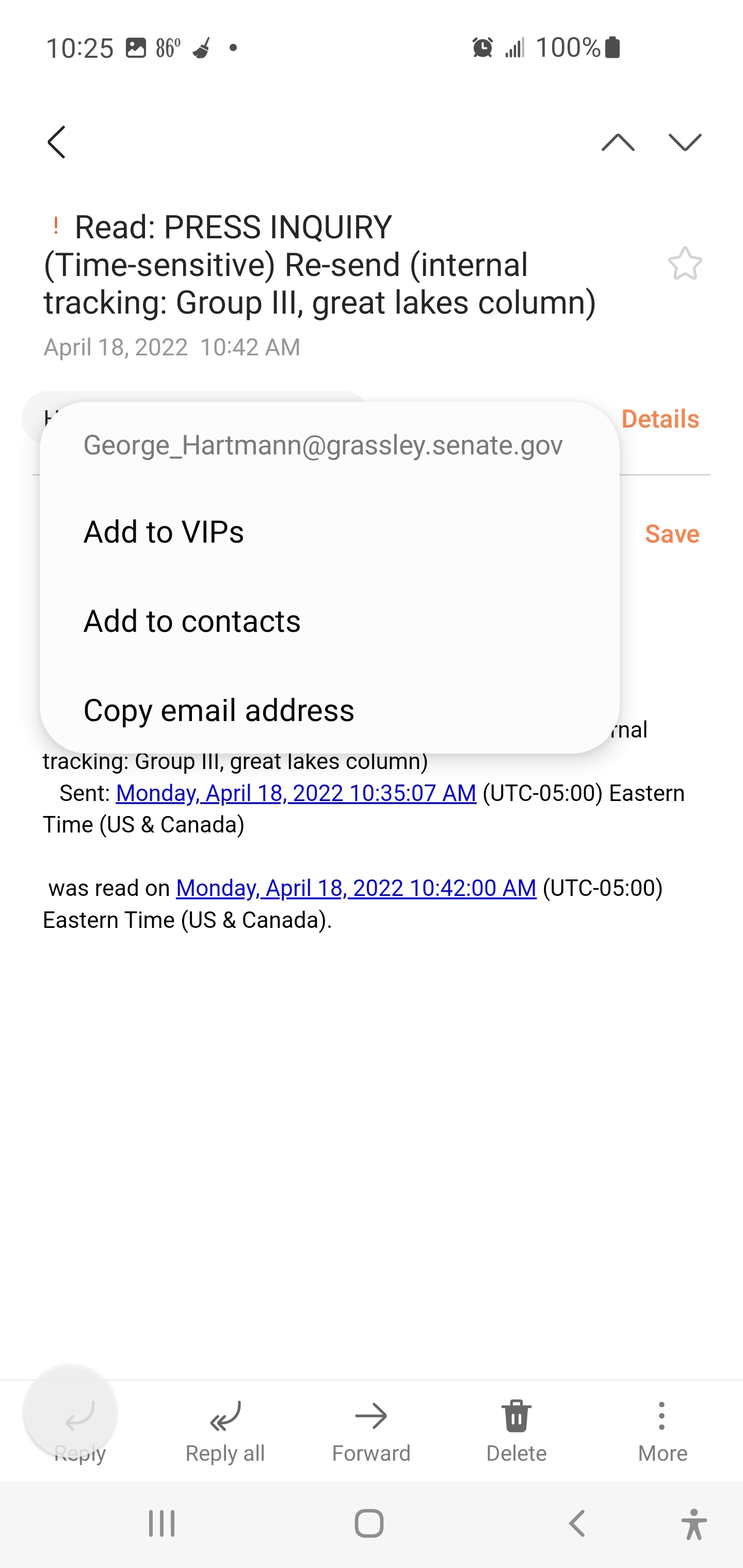Star this press inquiry email
The height and width of the screenshot is (1568, 743).
pos(685,264)
